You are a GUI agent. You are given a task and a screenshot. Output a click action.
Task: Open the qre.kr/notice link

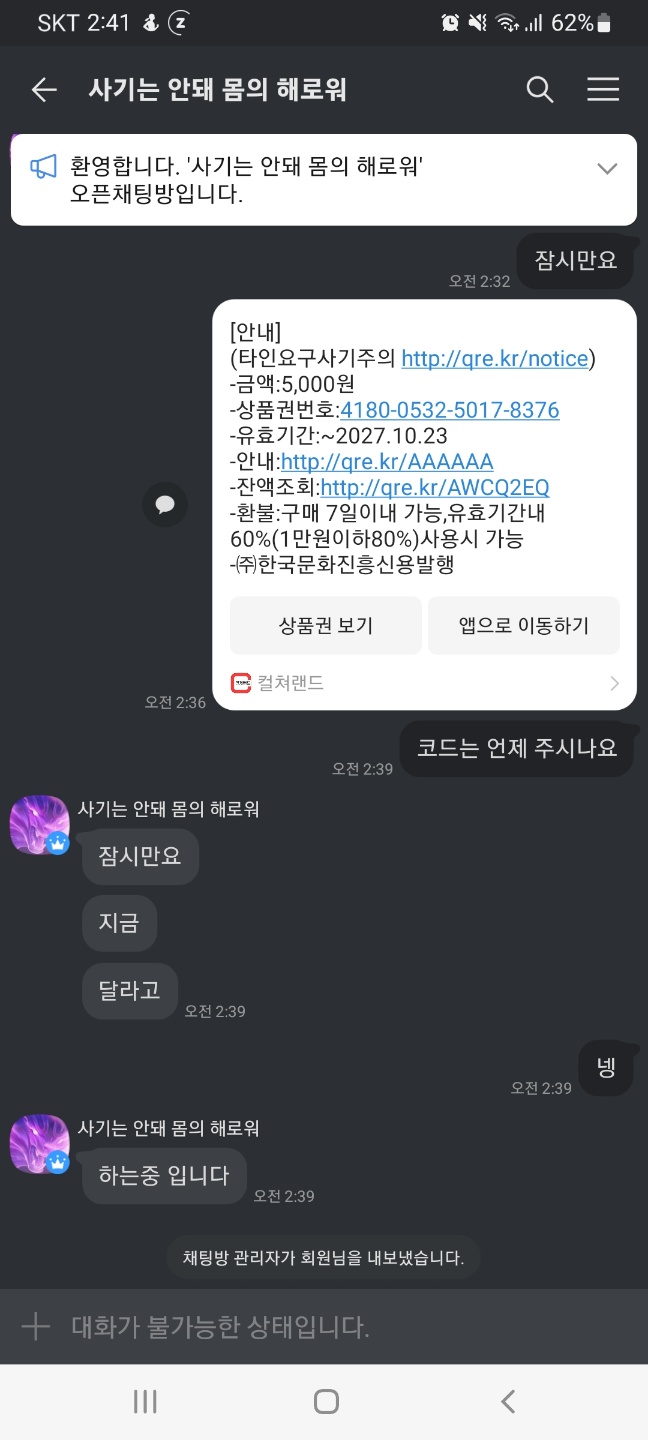click(x=495, y=358)
